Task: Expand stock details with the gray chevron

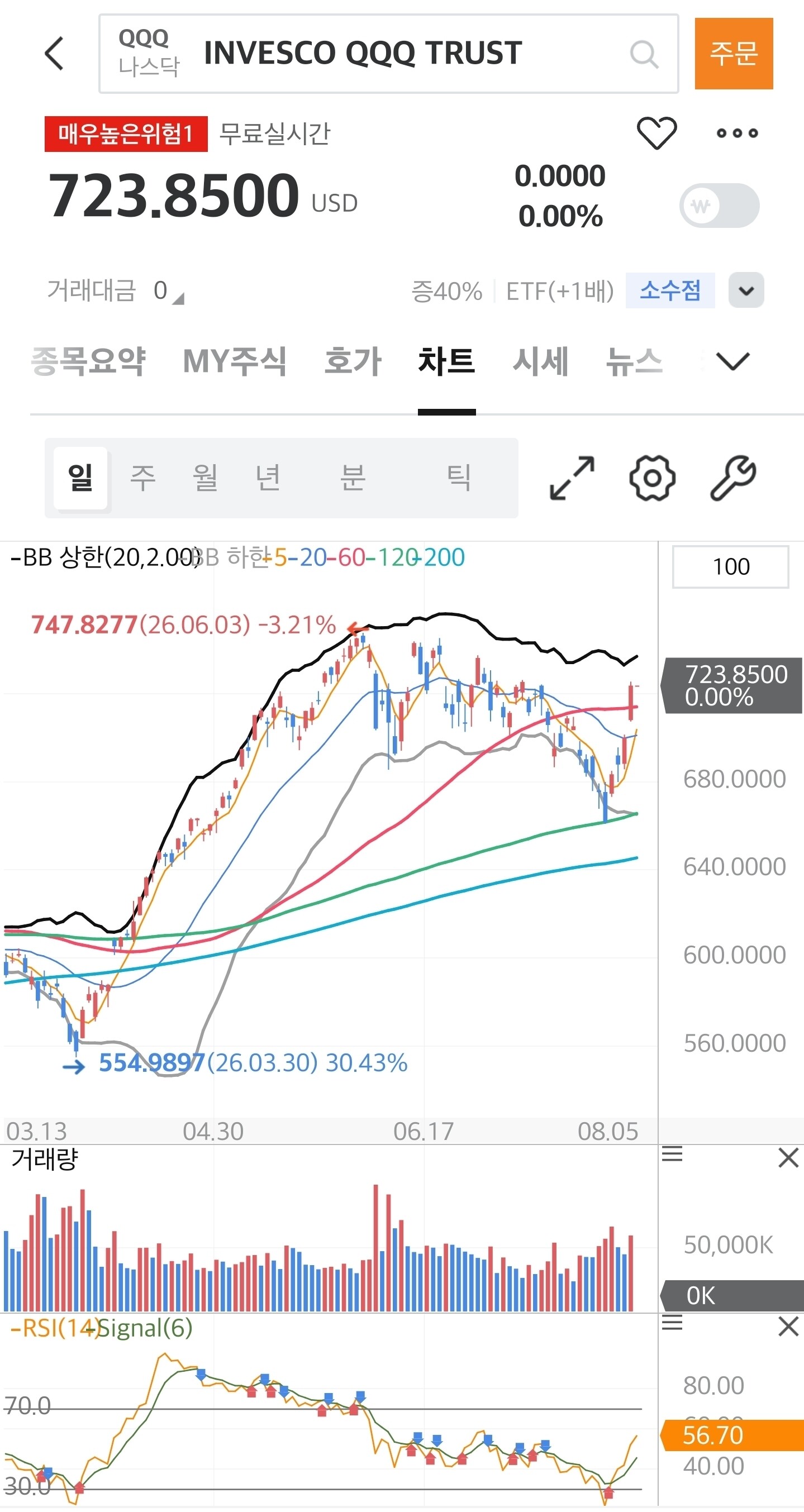Action: tap(746, 290)
